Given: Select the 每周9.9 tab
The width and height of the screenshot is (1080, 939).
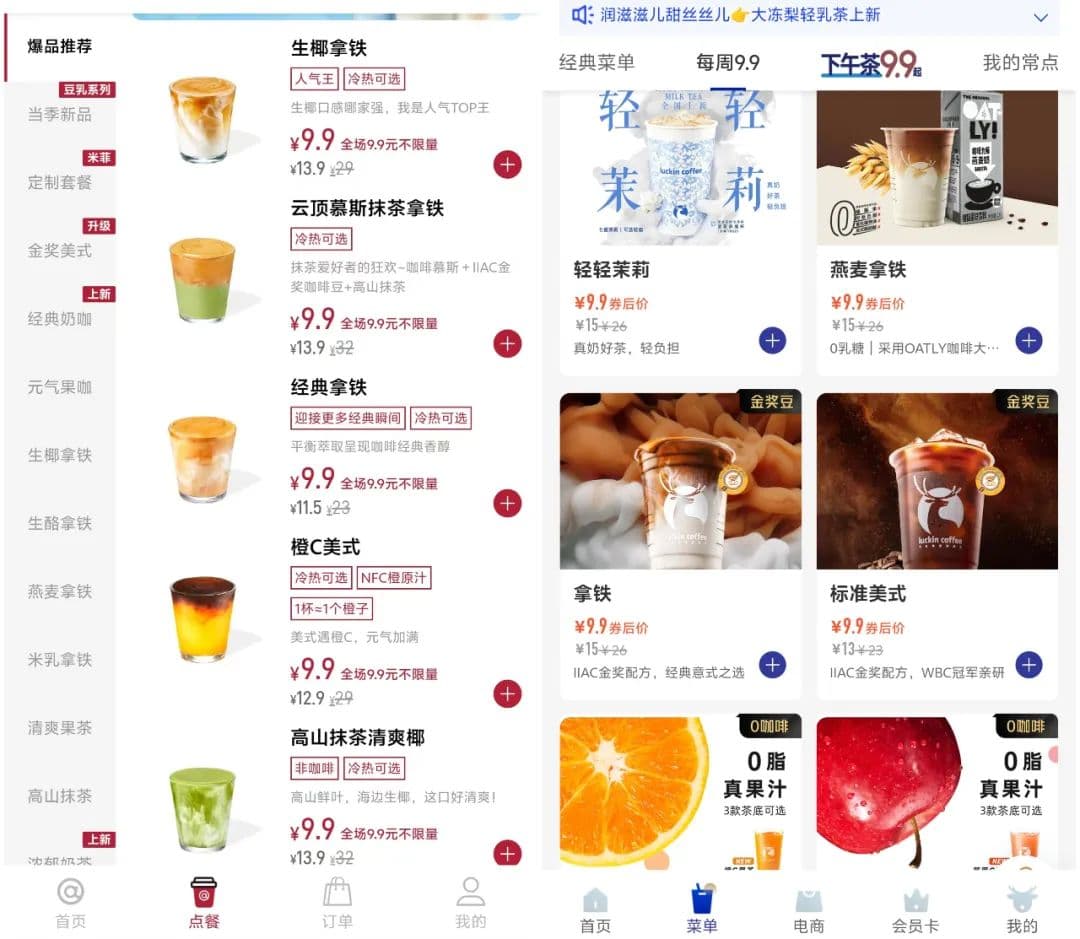Looking at the screenshot, I should [x=728, y=63].
